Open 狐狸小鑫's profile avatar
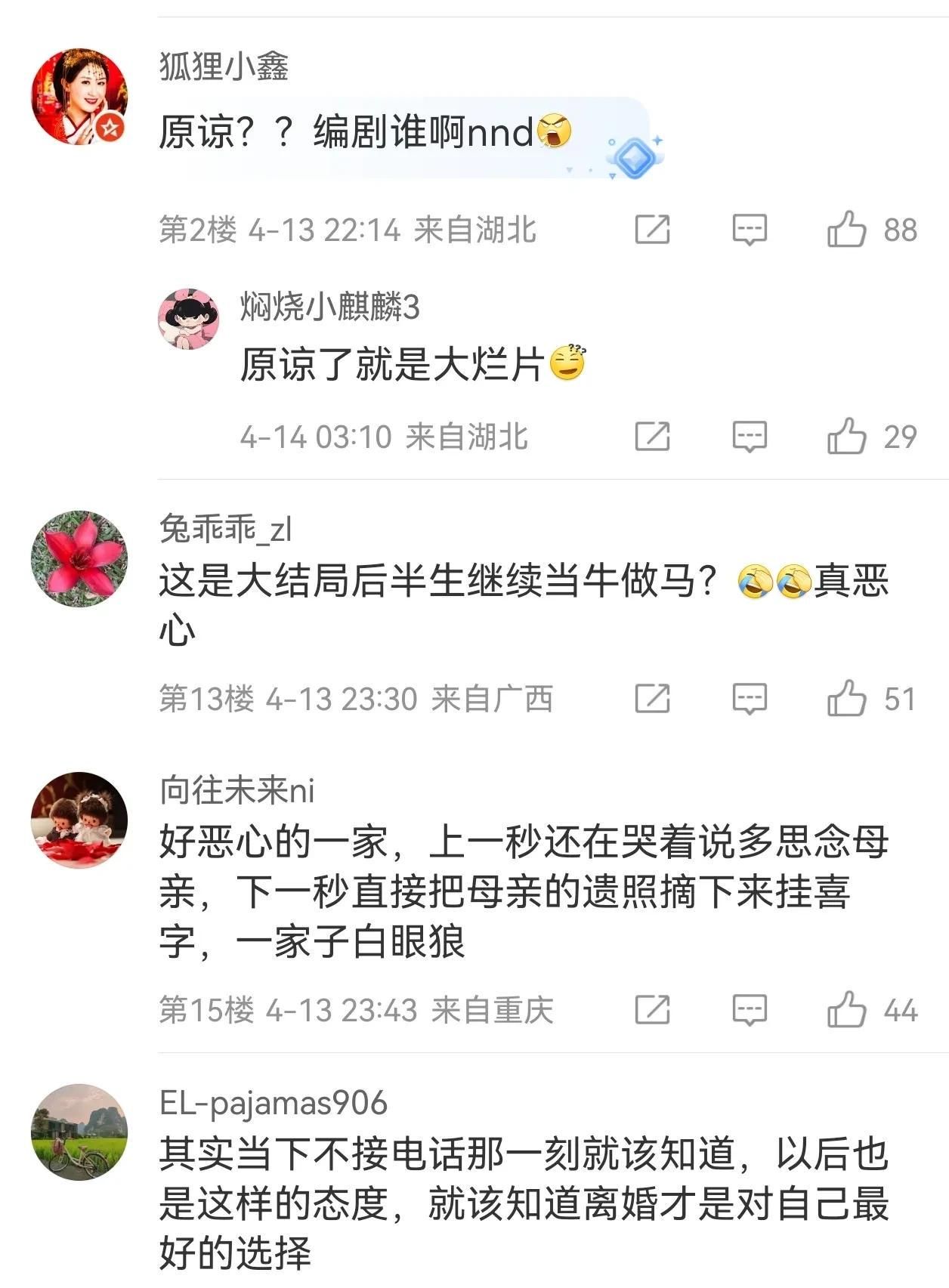Viewport: 949px width, 1288px height. 79,97
